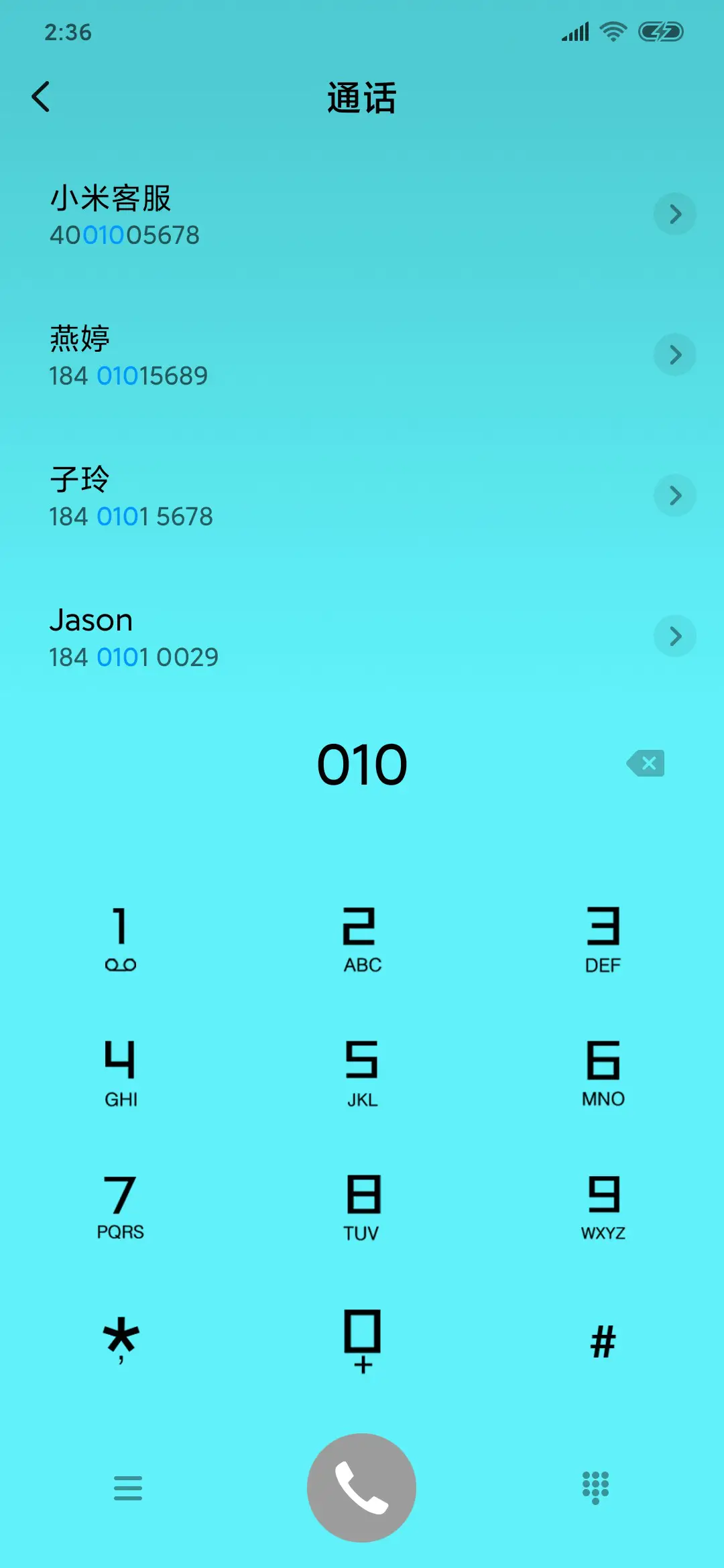View 燕婷's call details via the arrow
This screenshot has height=1568, width=724.
[674, 354]
